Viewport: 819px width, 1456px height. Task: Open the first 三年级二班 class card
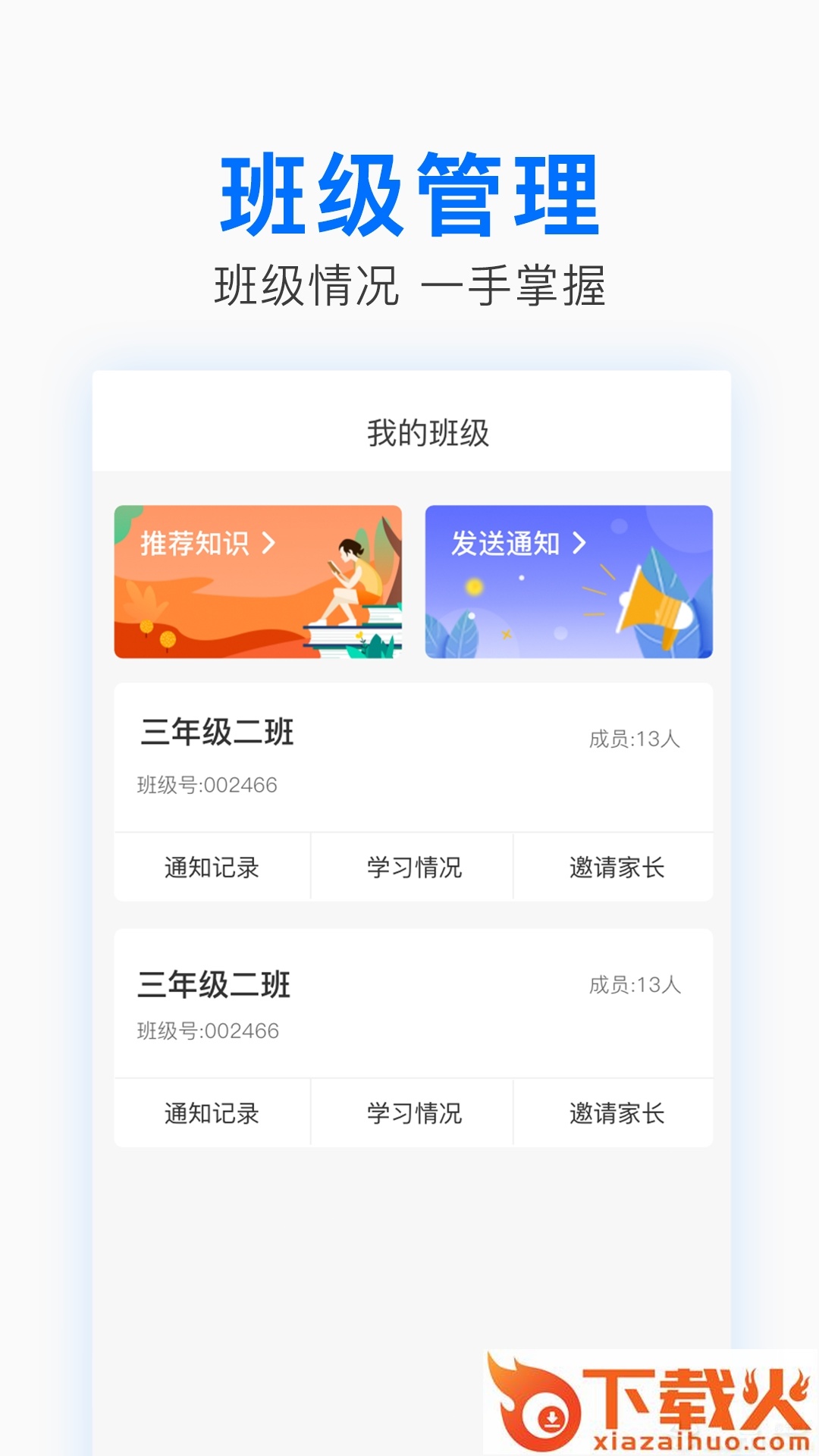[x=220, y=730]
